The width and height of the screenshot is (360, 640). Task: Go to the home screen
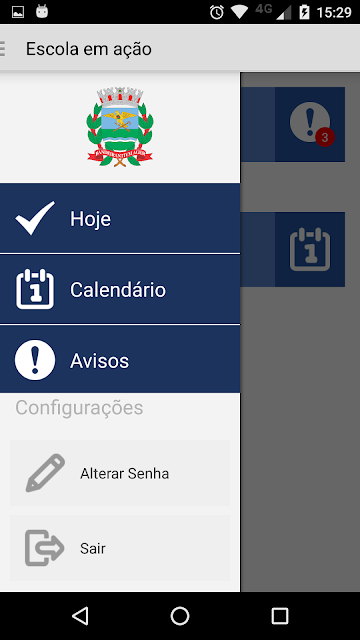pos(180,616)
